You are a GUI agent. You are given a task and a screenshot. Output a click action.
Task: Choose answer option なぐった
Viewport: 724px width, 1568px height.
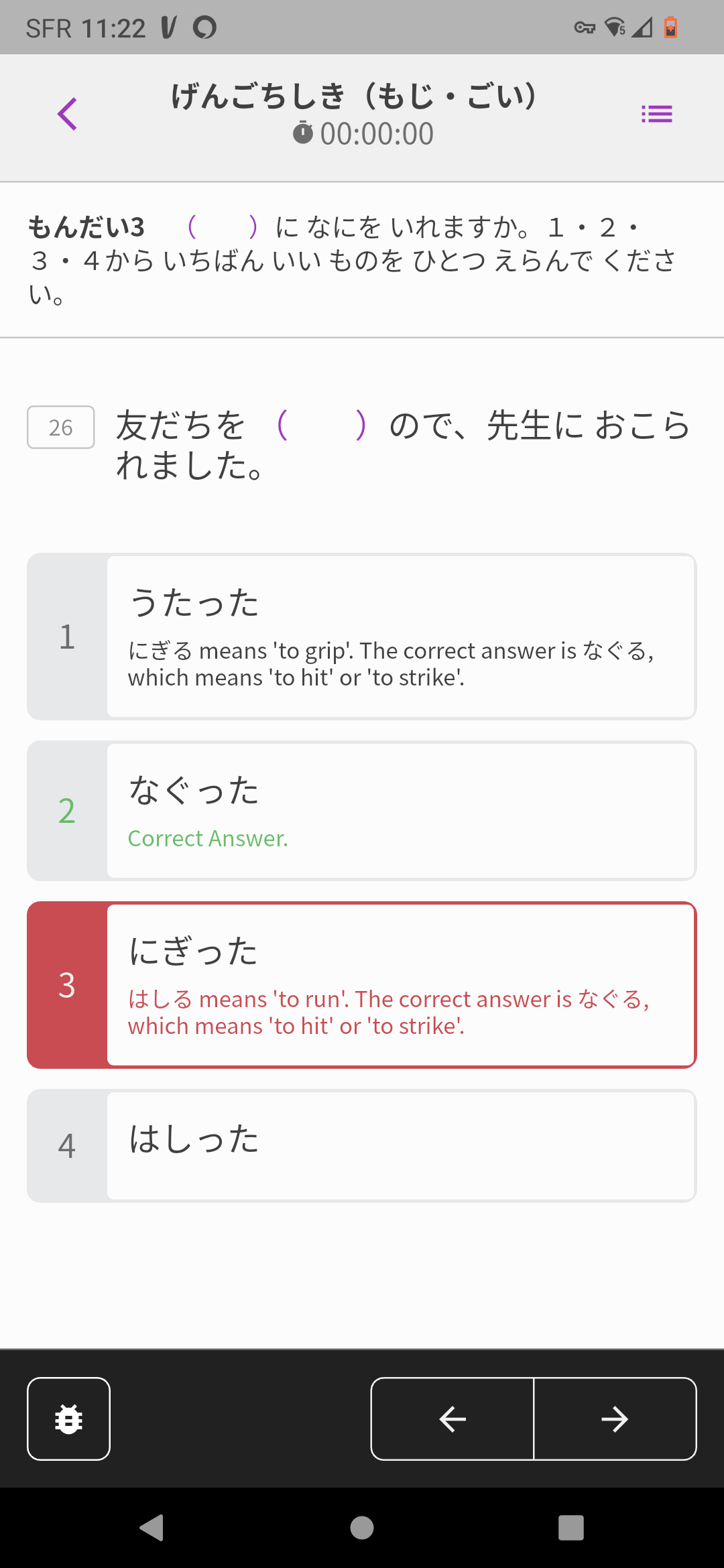pyautogui.click(x=362, y=811)
